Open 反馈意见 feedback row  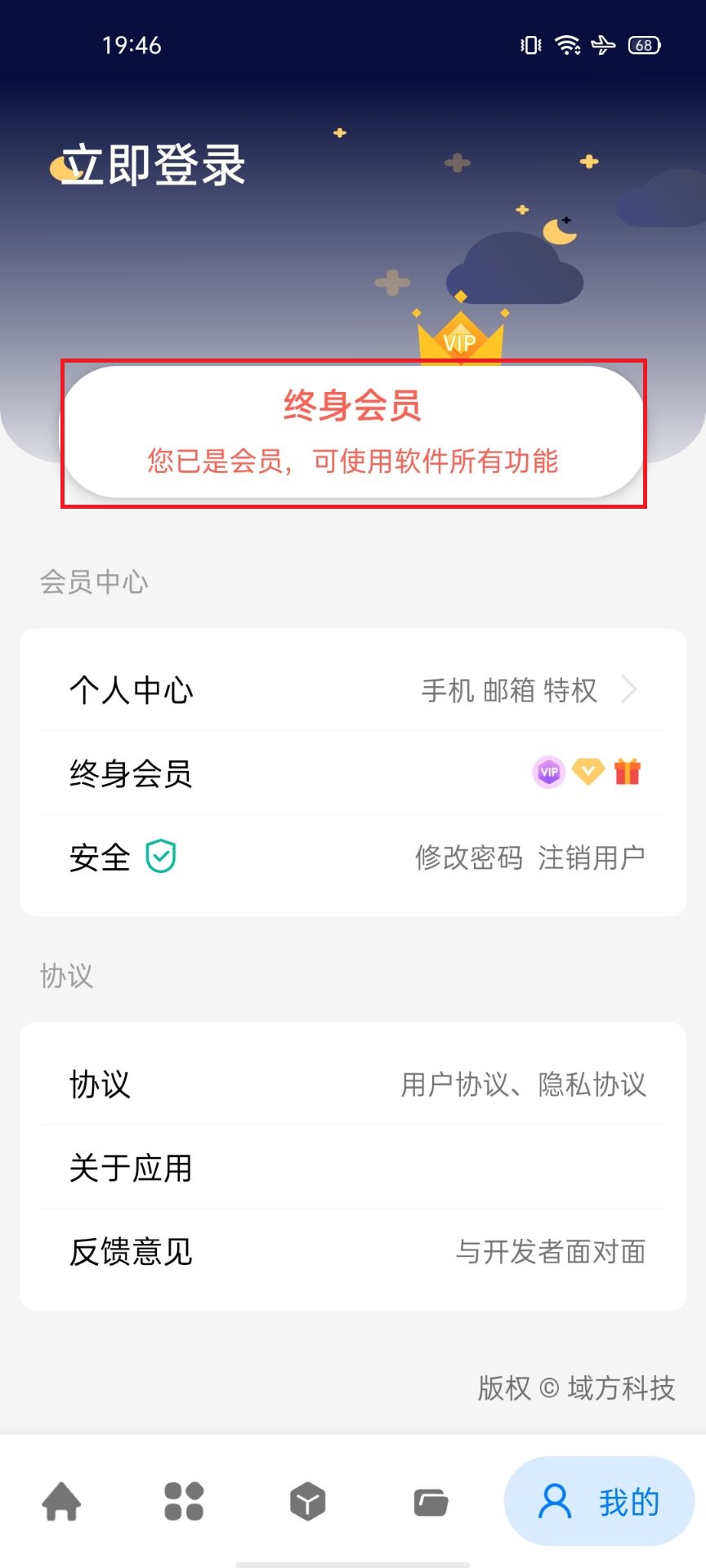point(353,1251)
